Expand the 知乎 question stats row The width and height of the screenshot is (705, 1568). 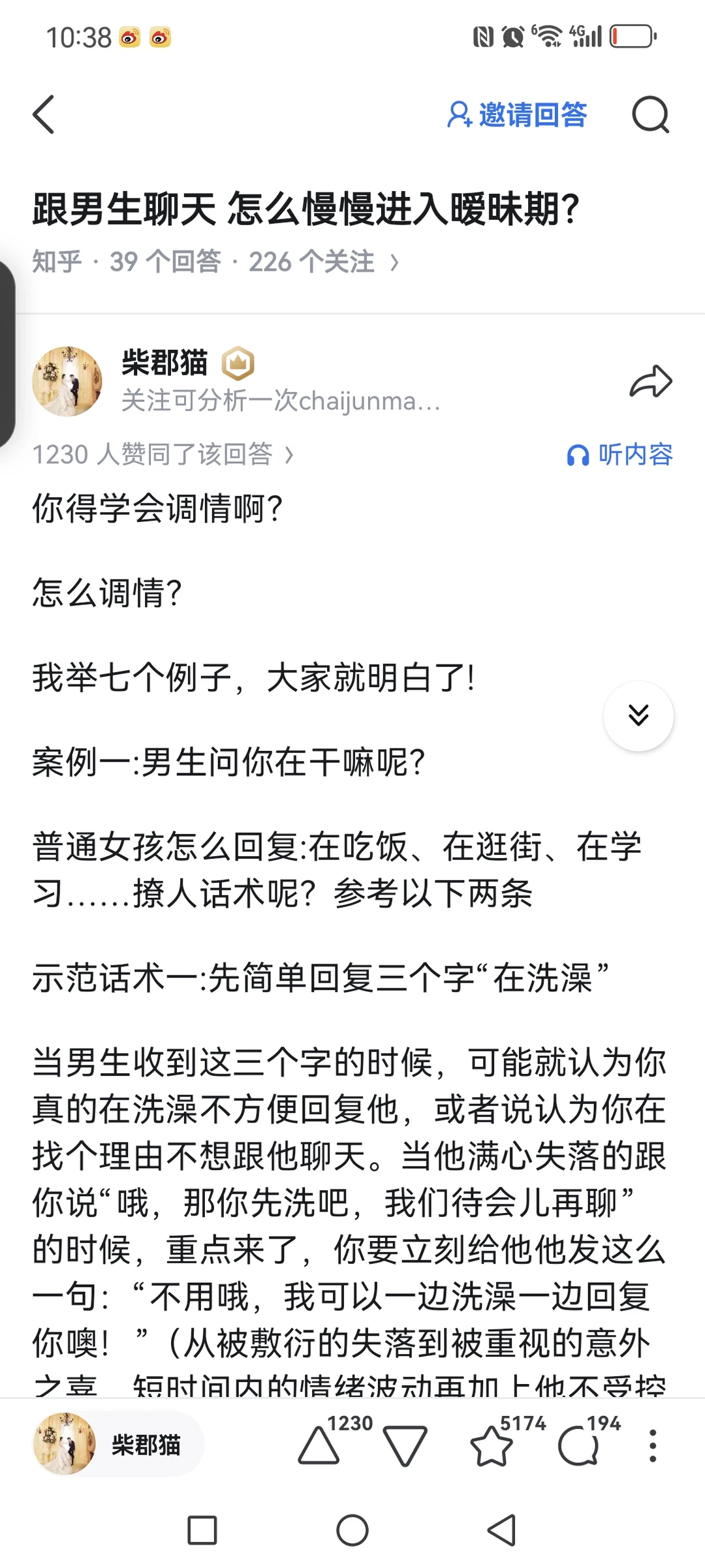(x=215, y=261)
